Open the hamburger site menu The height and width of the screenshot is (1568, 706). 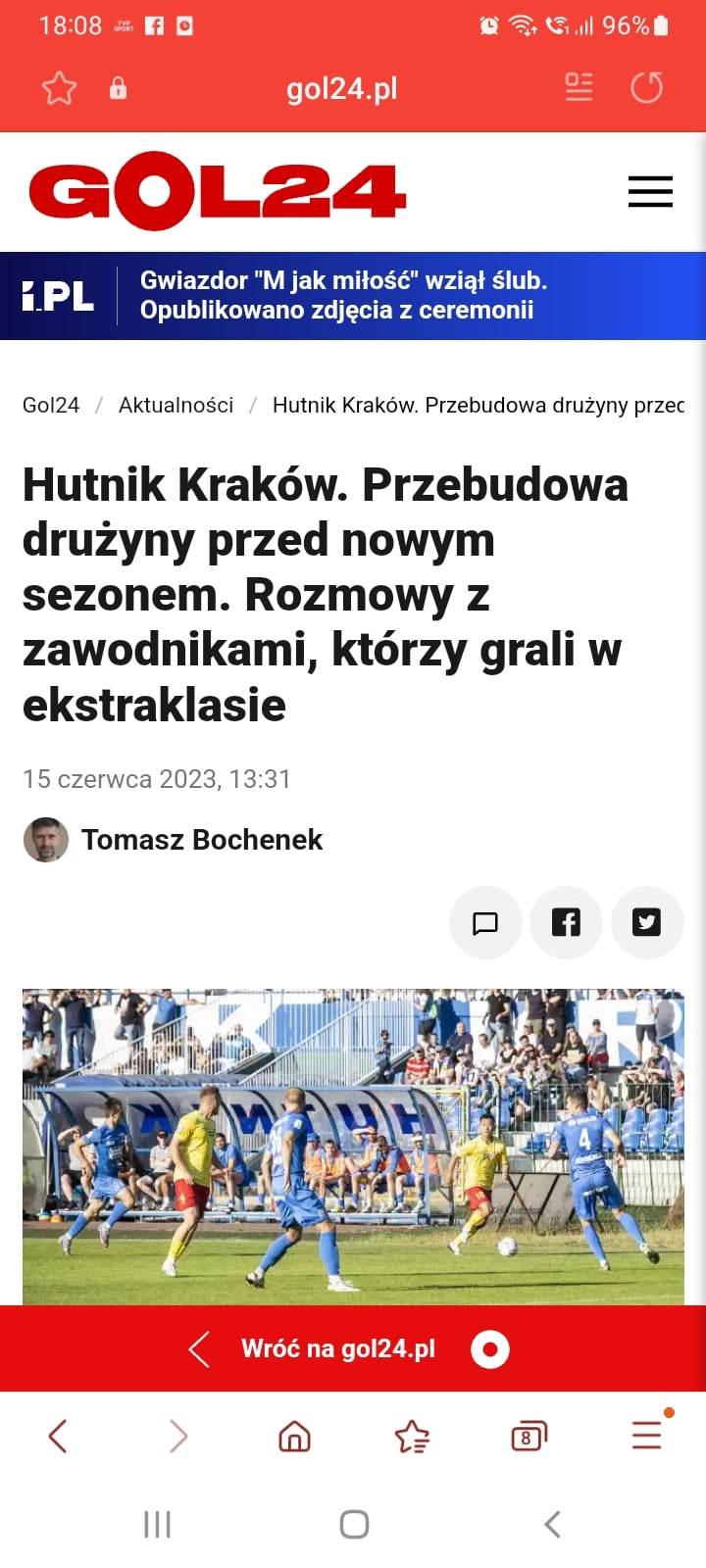(x=650, y=191)
